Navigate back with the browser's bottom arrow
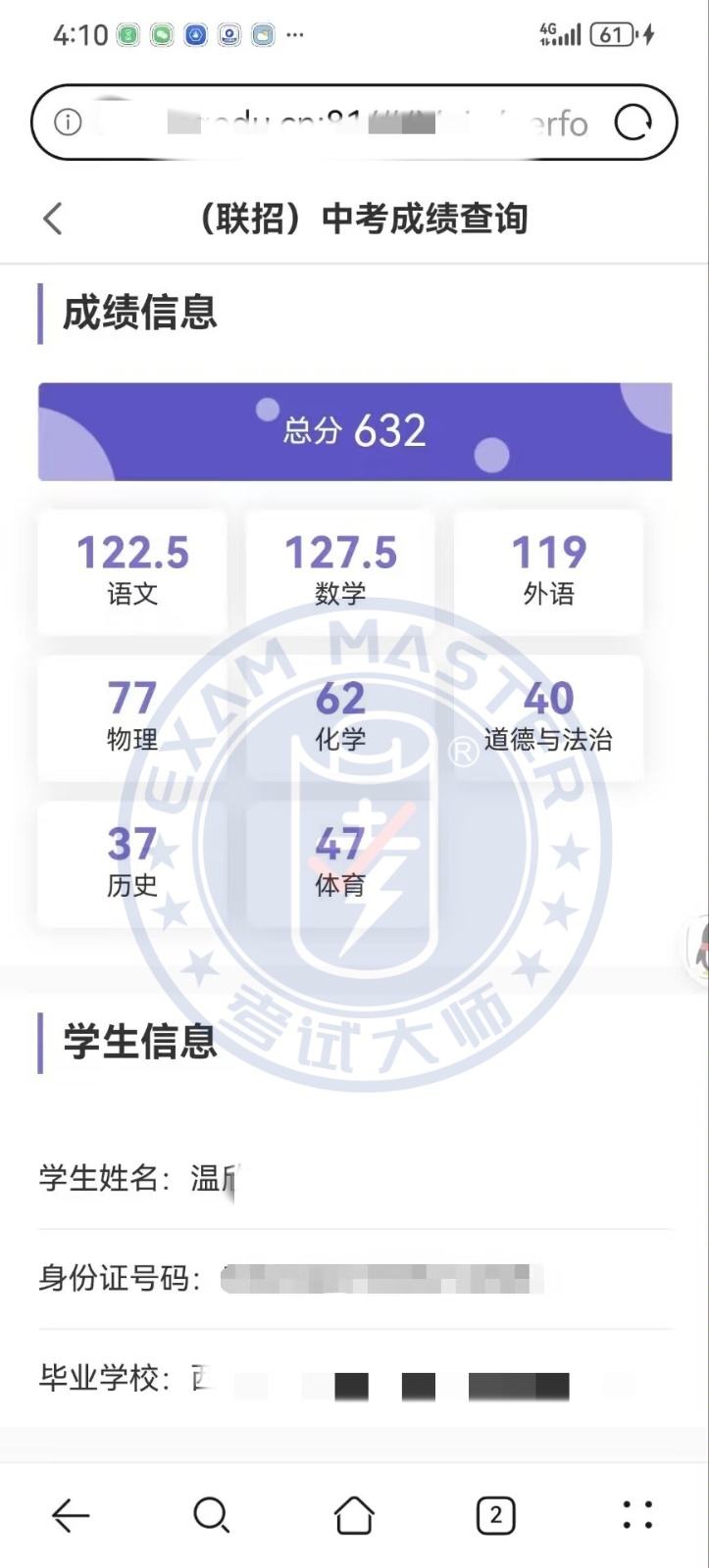 [71, 1516]
